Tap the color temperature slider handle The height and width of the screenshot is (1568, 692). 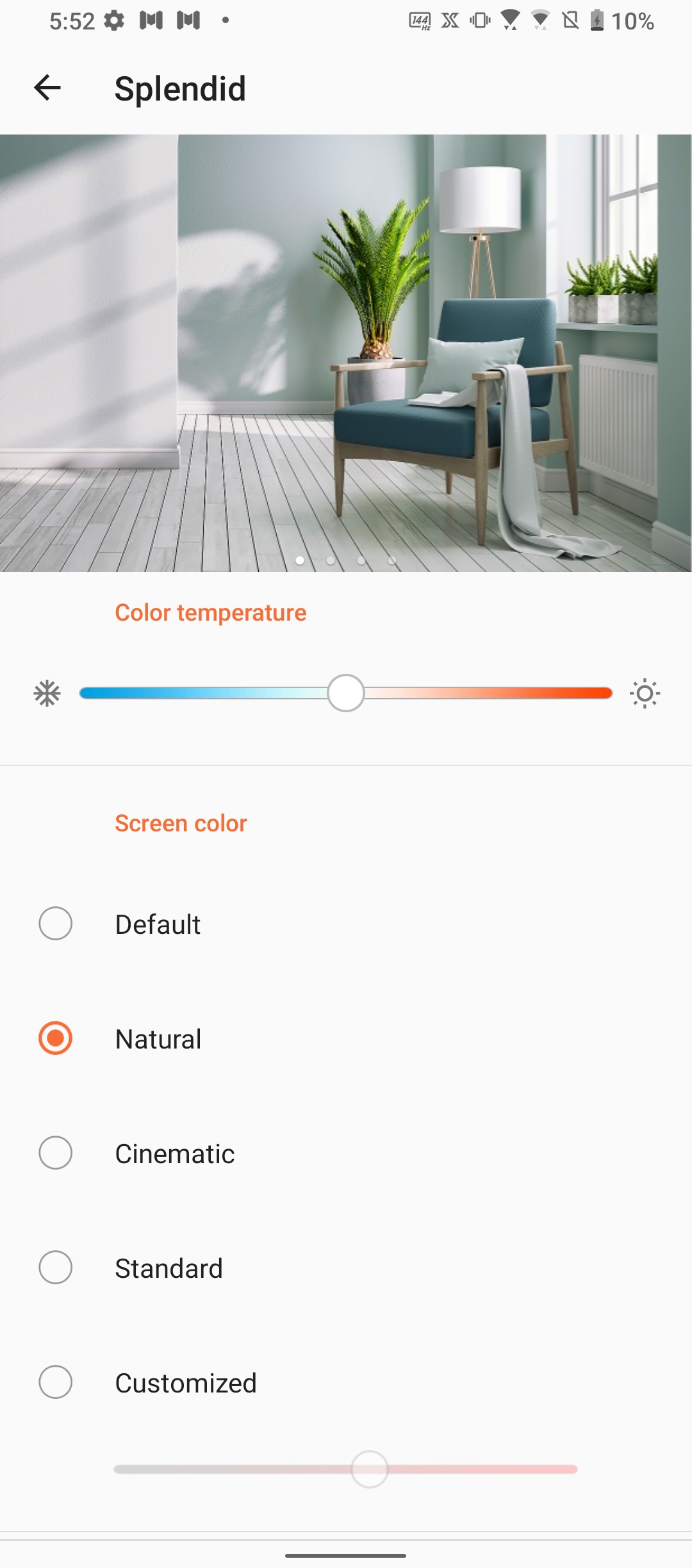[346, 693]
